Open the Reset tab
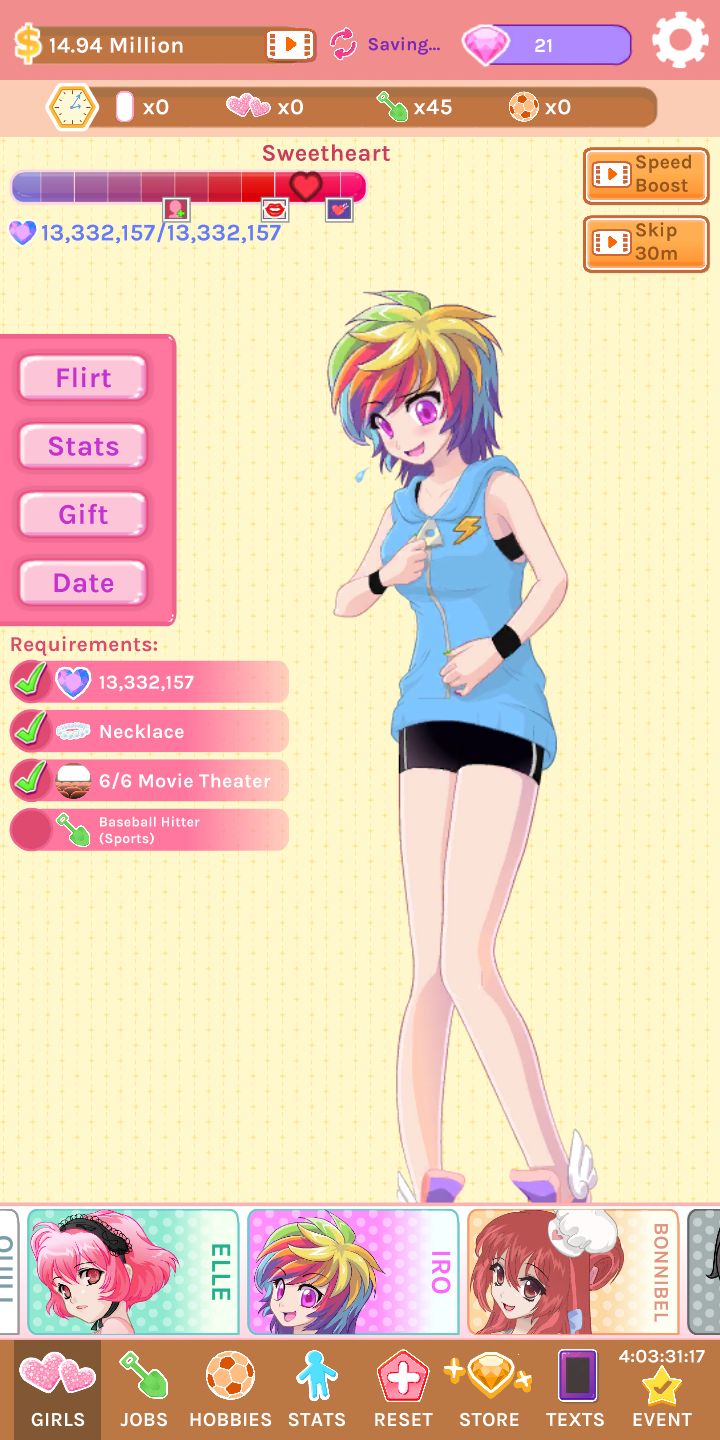Image resolution: width=720 pixels, height=1440 pixels. coord(403,1390)
